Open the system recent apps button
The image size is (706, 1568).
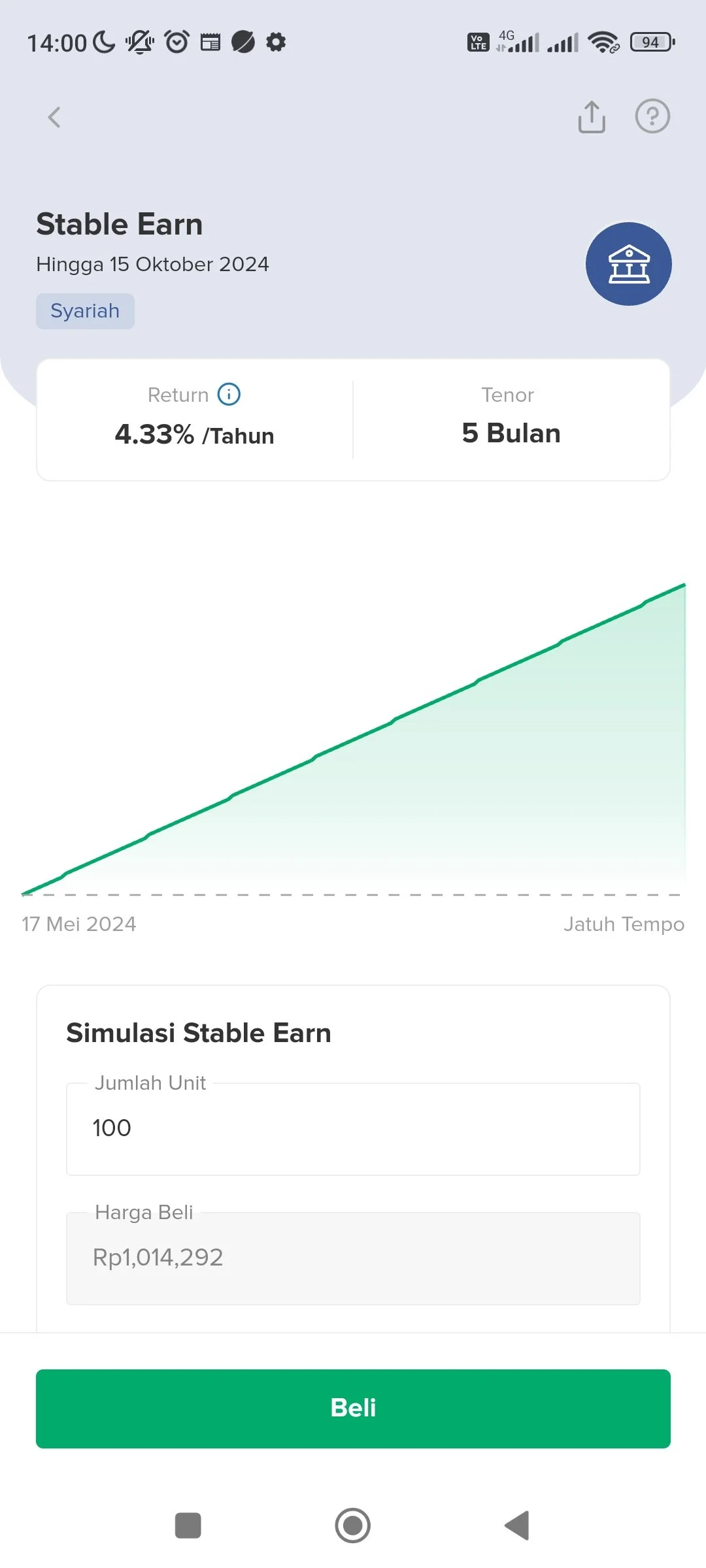[x=188, y=1526]
